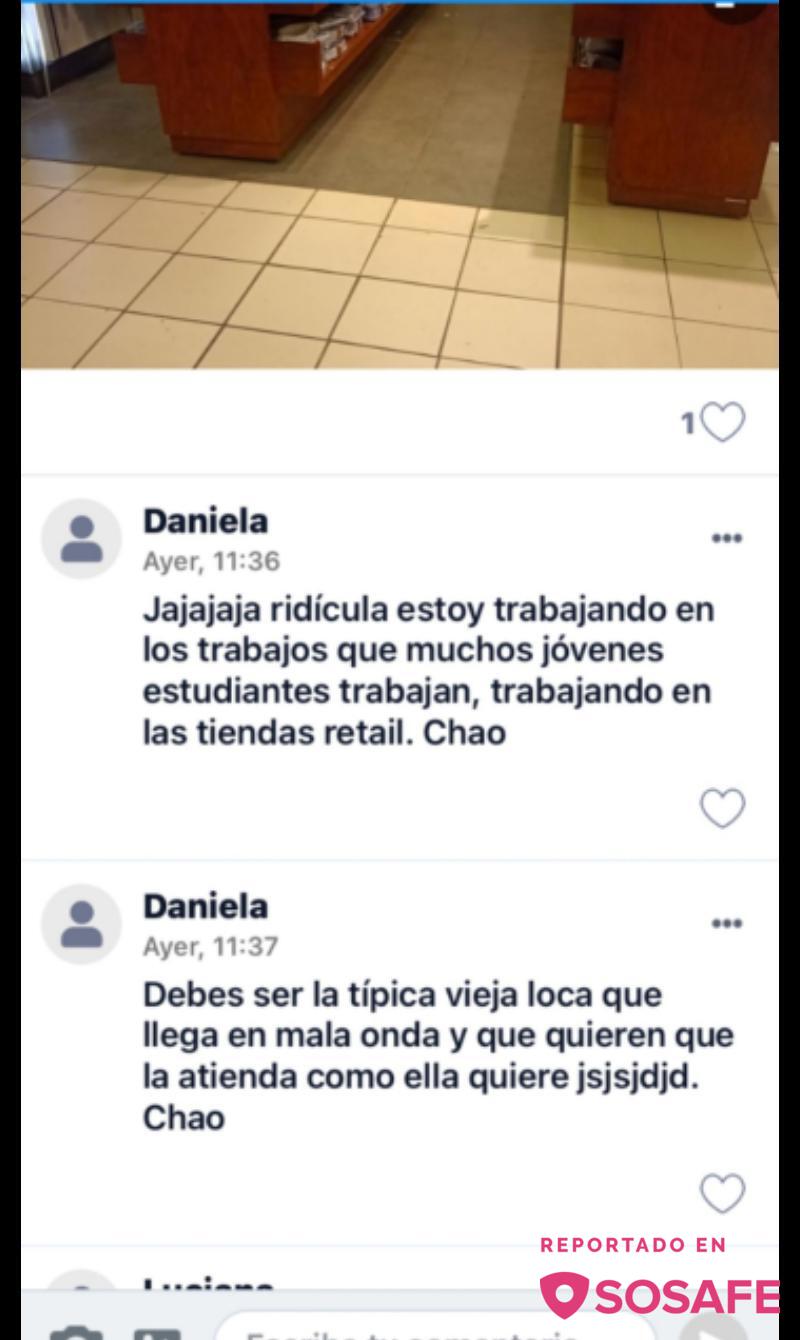Like Daniela's 11:37 comment

point(722,1194)
